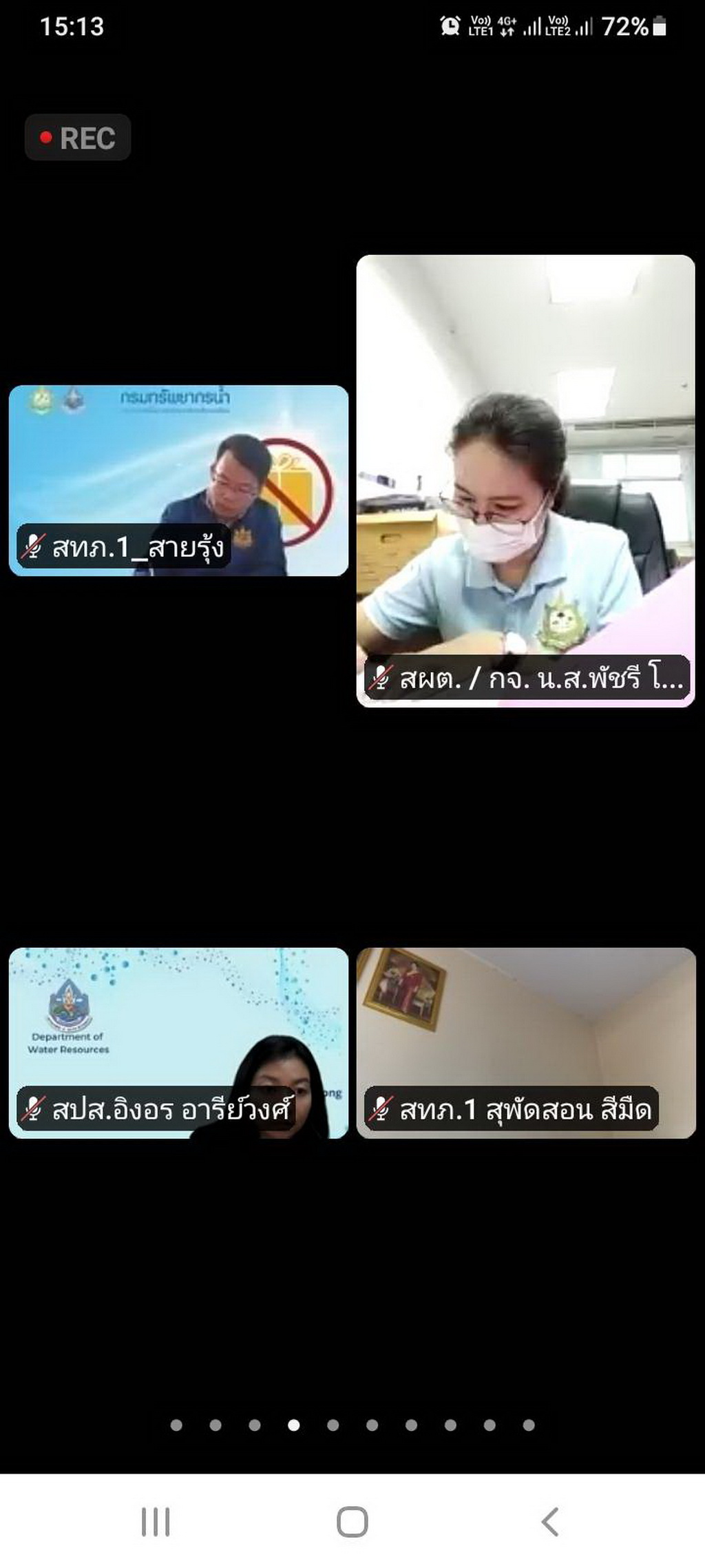Tap the REC recording indicator

(78, 138)
